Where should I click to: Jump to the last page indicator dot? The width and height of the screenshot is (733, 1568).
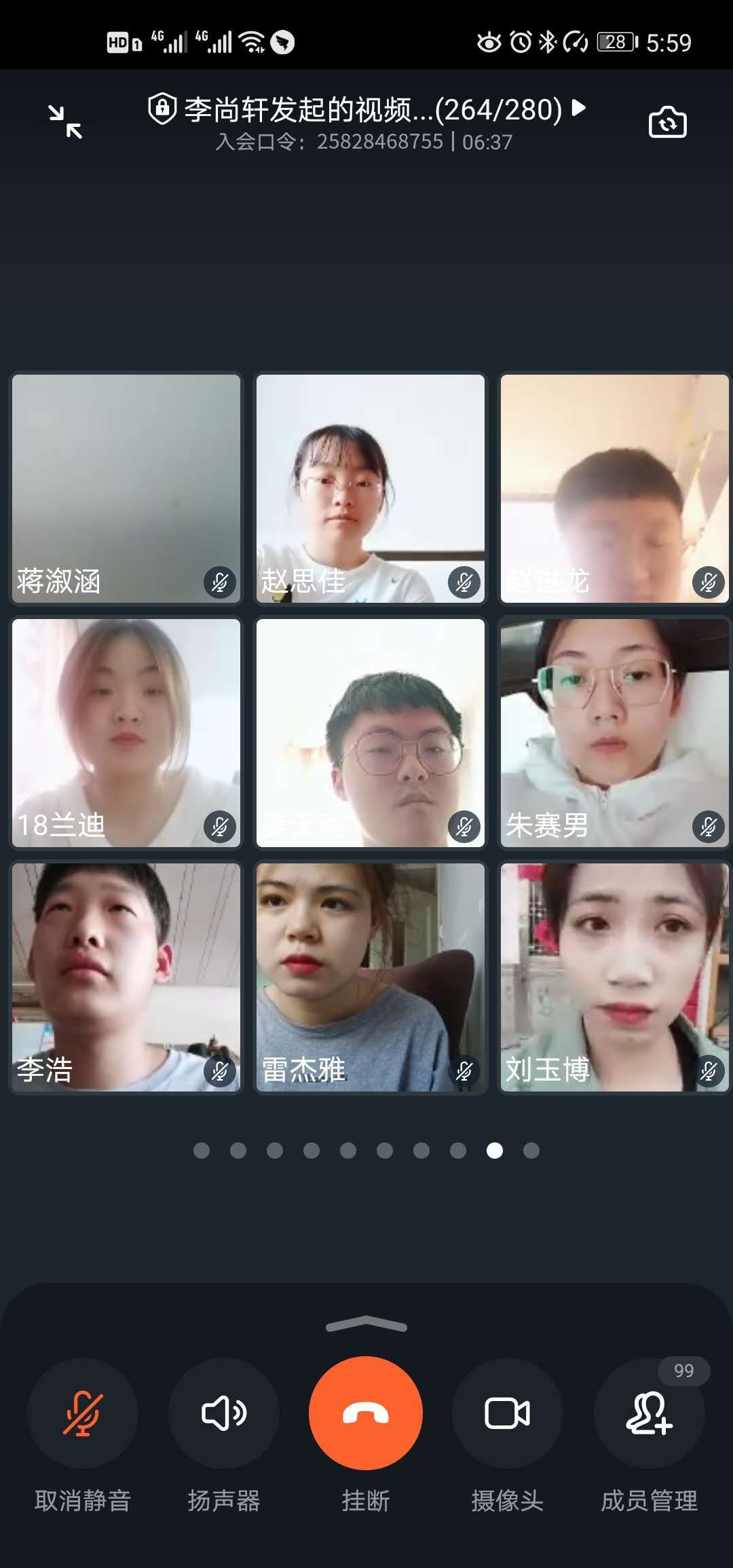(x=531, y=1151)
